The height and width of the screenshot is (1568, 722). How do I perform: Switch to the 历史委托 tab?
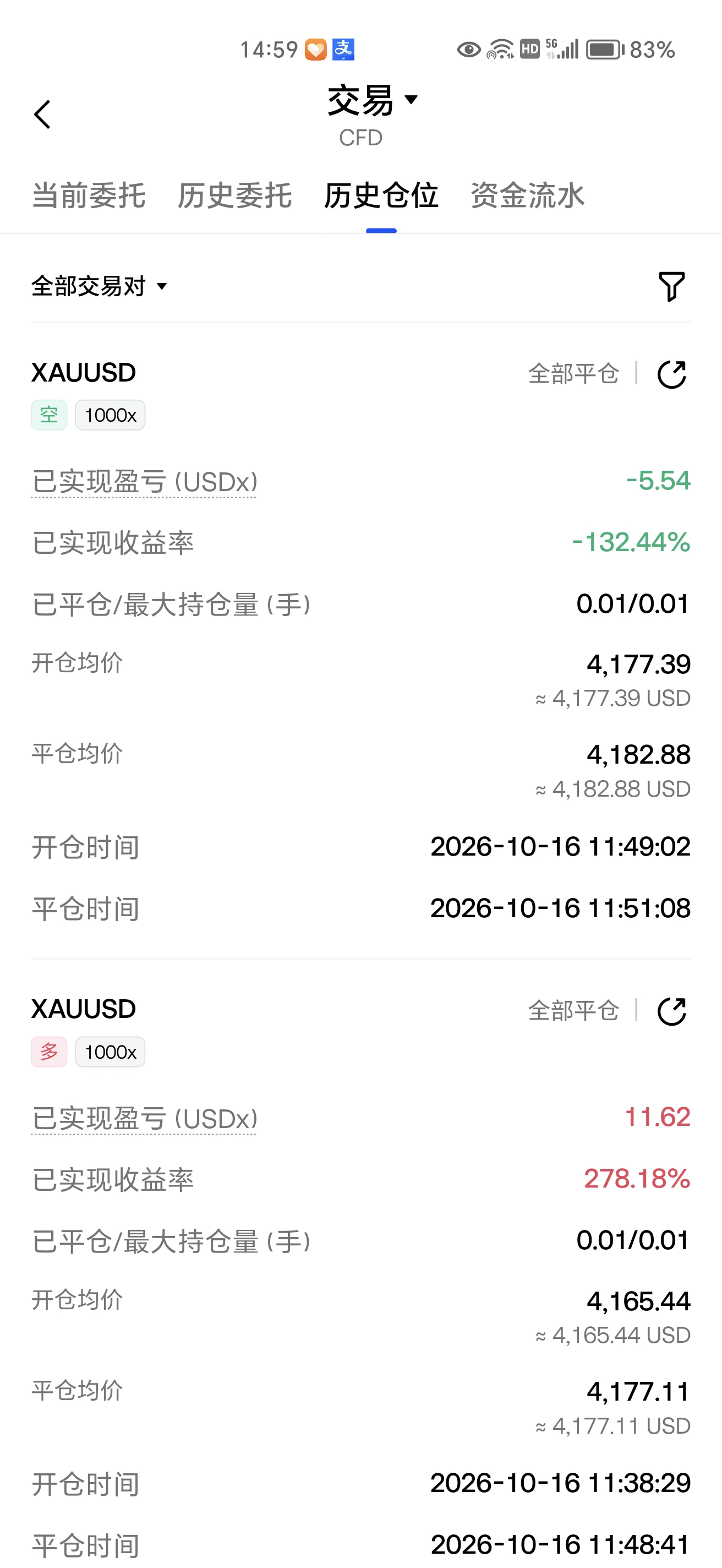235,195
